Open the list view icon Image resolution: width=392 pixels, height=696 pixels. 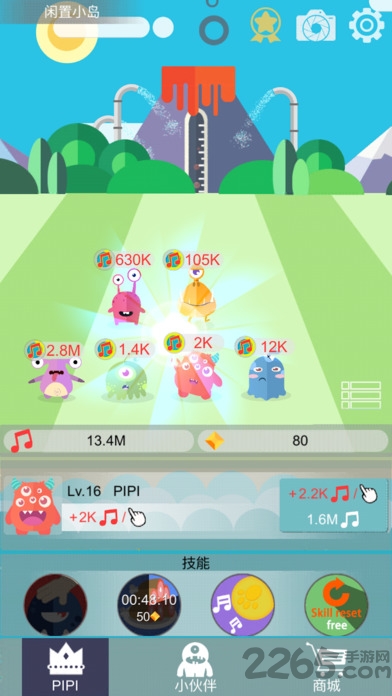tap(361, 395)
